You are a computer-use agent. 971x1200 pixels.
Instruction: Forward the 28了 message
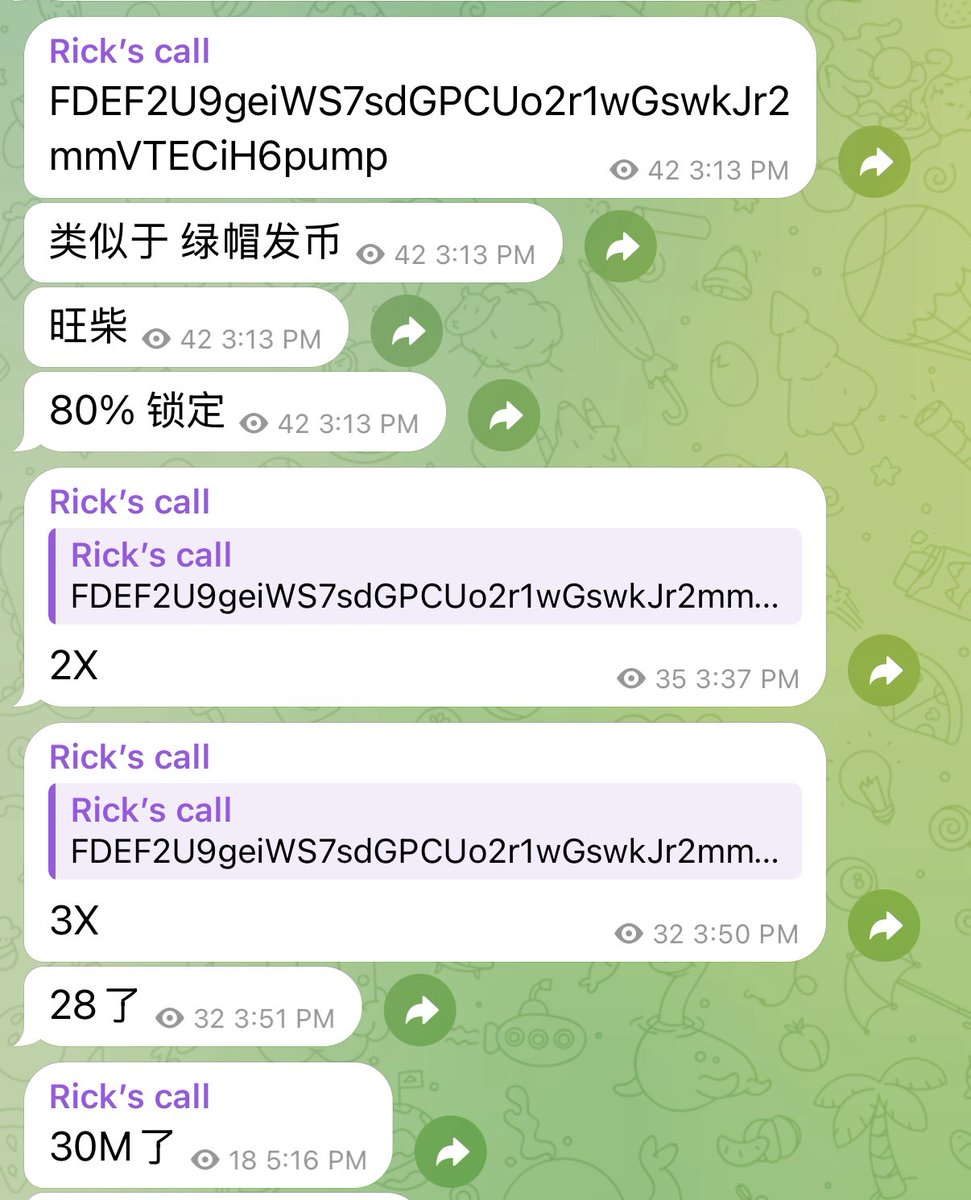tap(419, 1010)
